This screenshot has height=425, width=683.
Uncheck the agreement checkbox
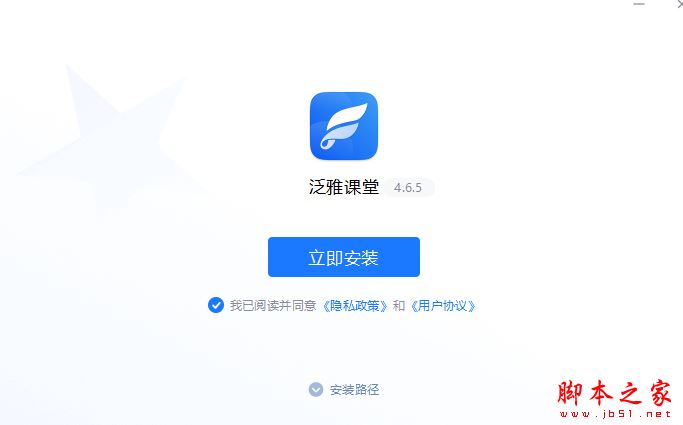(x=215, y=305)
